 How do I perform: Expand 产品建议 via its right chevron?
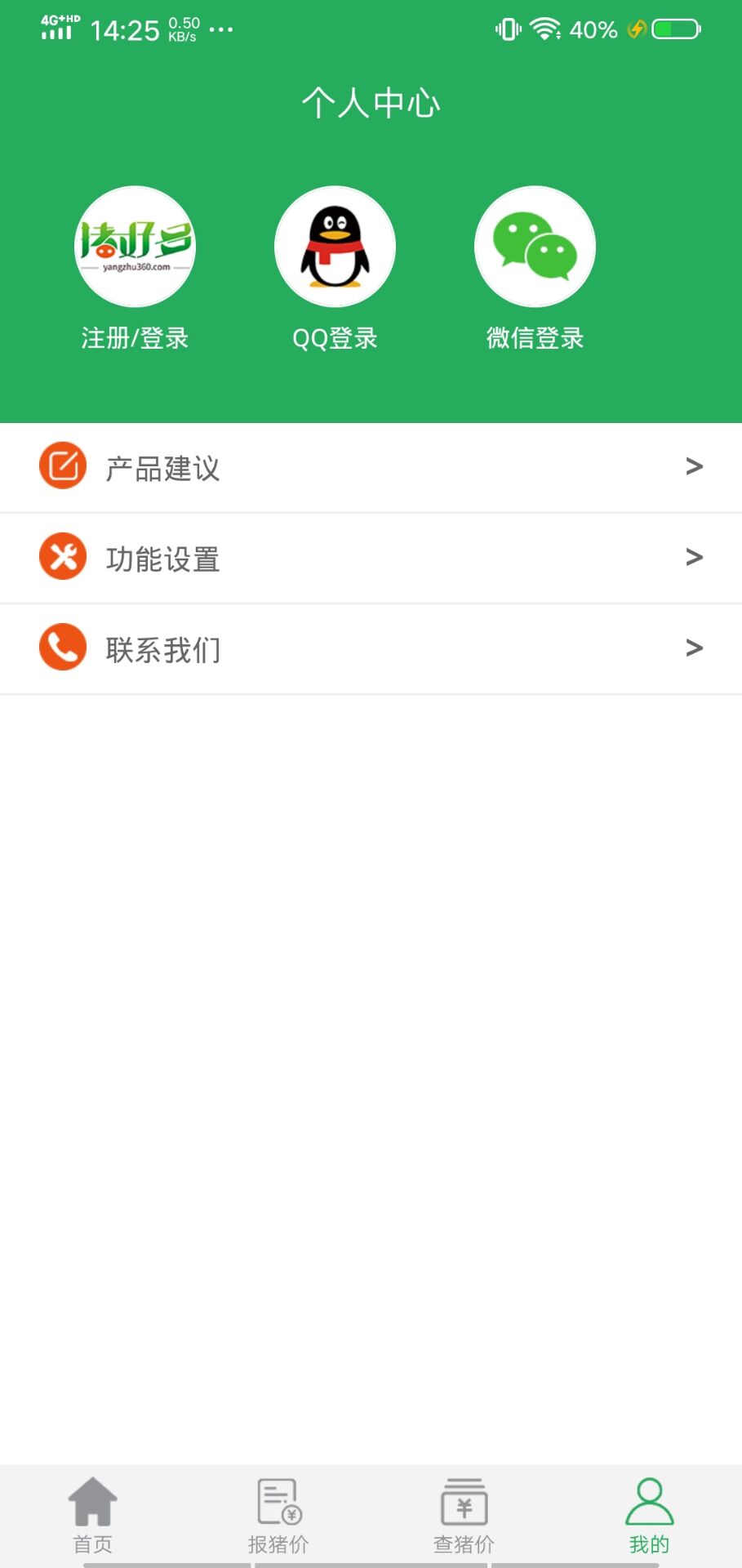point(694,466)
